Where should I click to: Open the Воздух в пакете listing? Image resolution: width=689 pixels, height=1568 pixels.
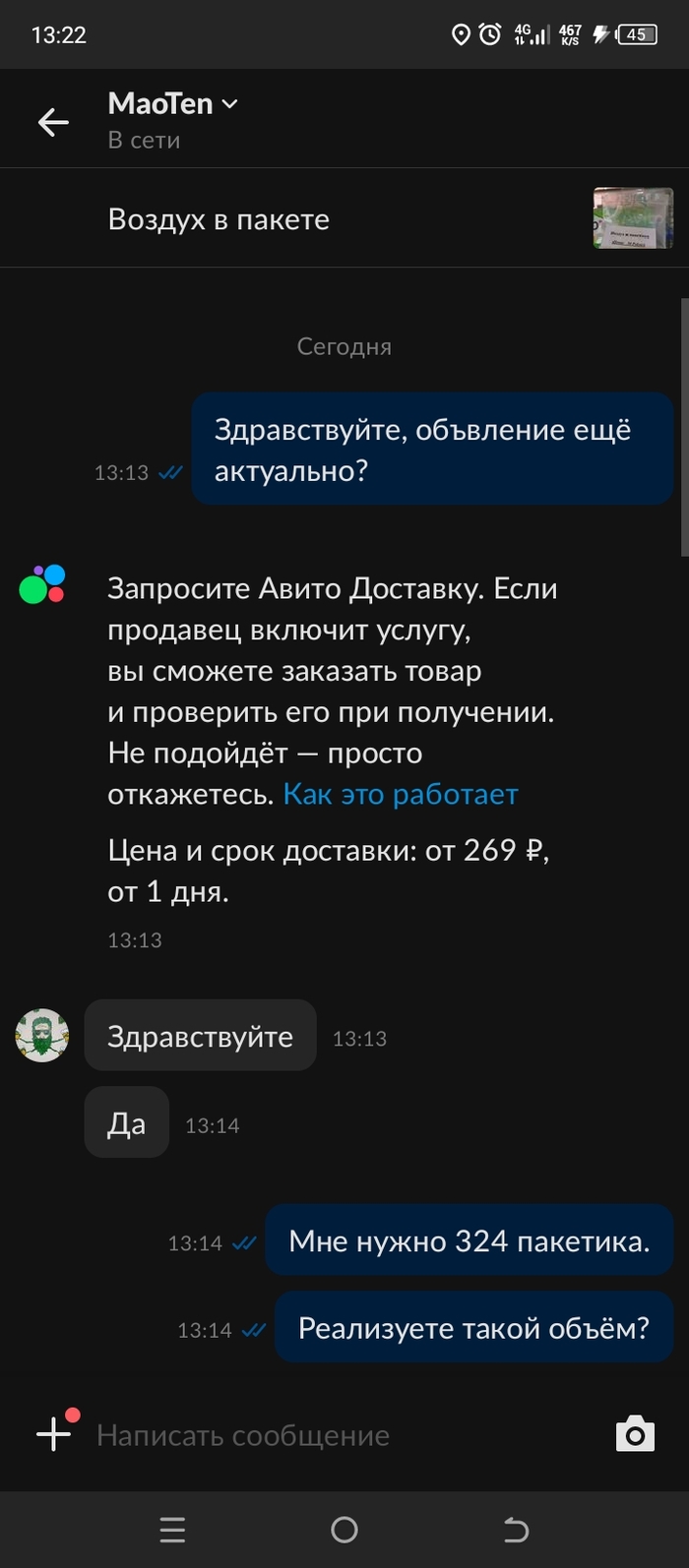[x=219, y=219]
